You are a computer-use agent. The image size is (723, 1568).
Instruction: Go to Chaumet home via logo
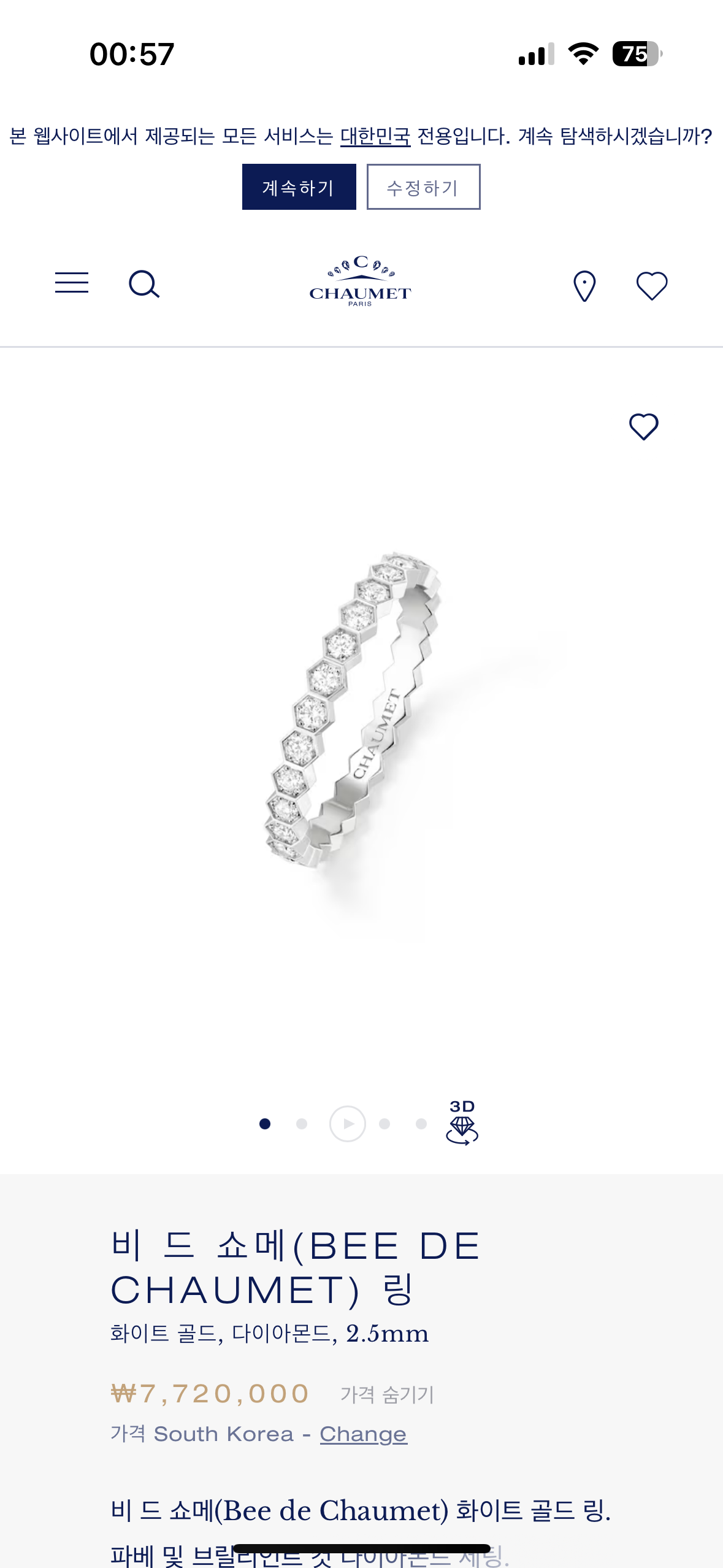[360, 282]
